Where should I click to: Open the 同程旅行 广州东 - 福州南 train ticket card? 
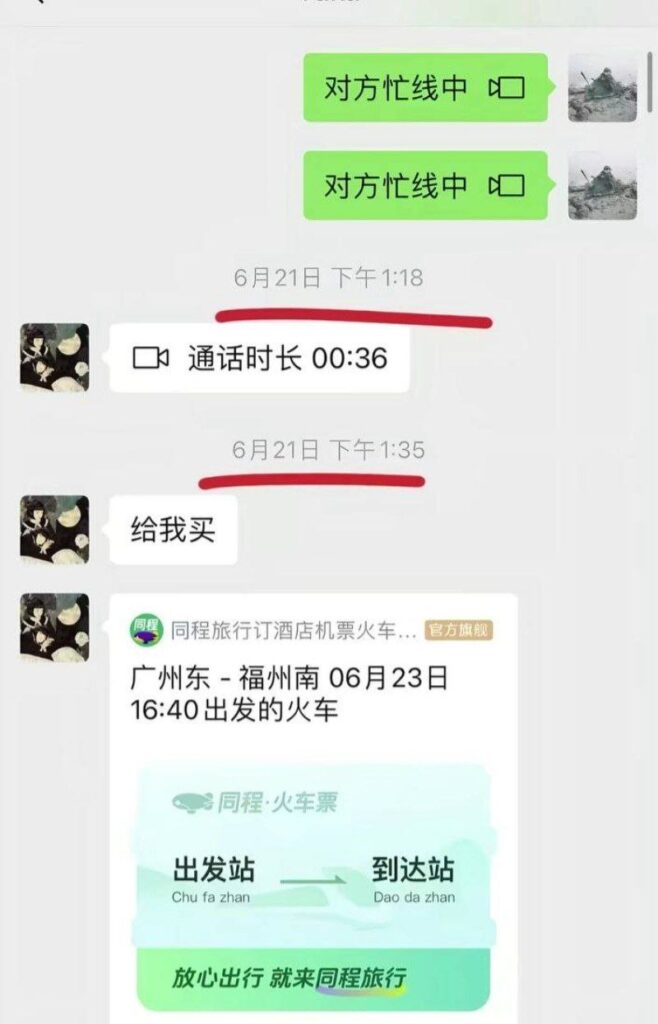(x=313, y=800)
